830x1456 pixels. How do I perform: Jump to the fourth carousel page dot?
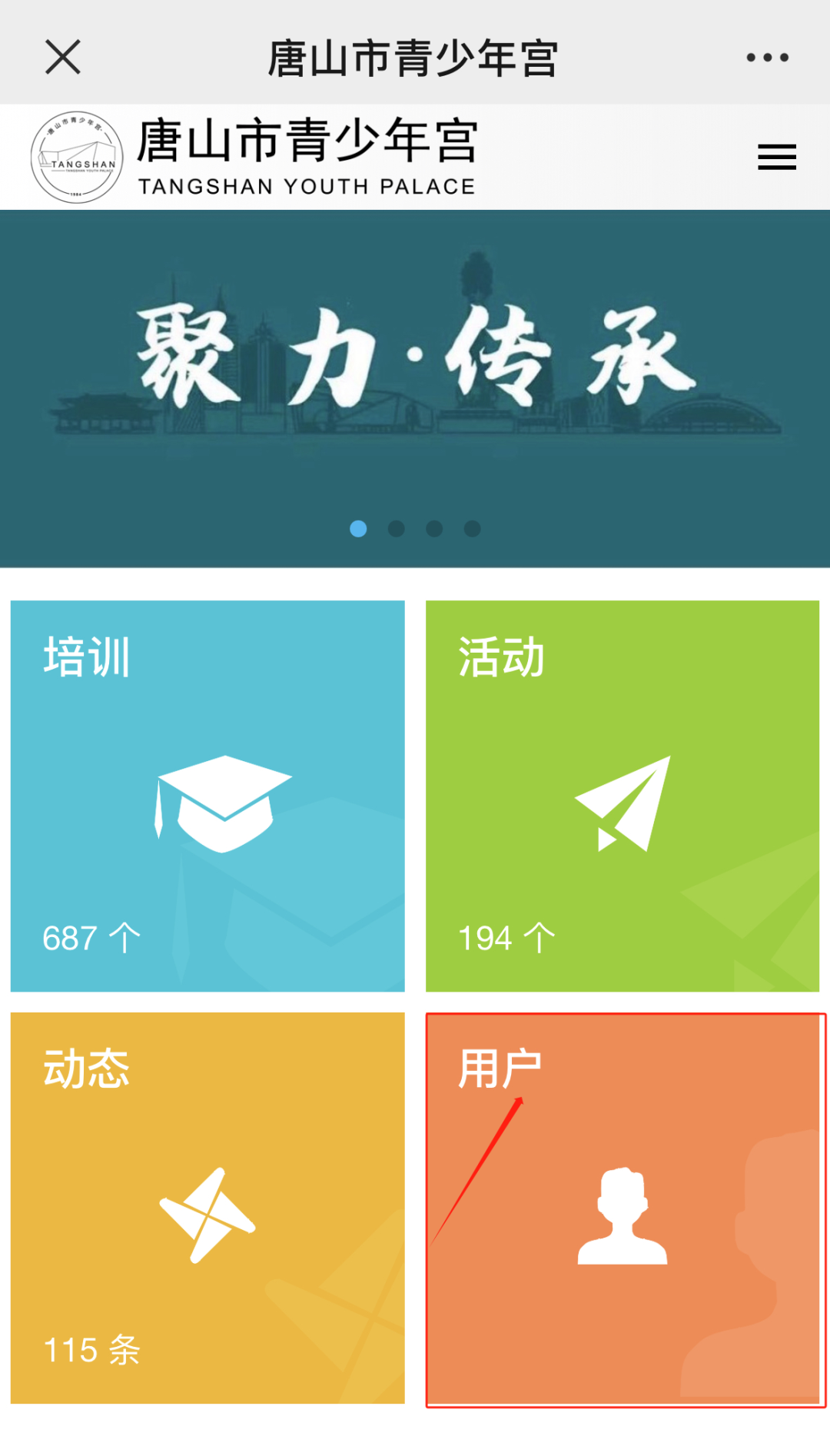[x=473, y=529]
